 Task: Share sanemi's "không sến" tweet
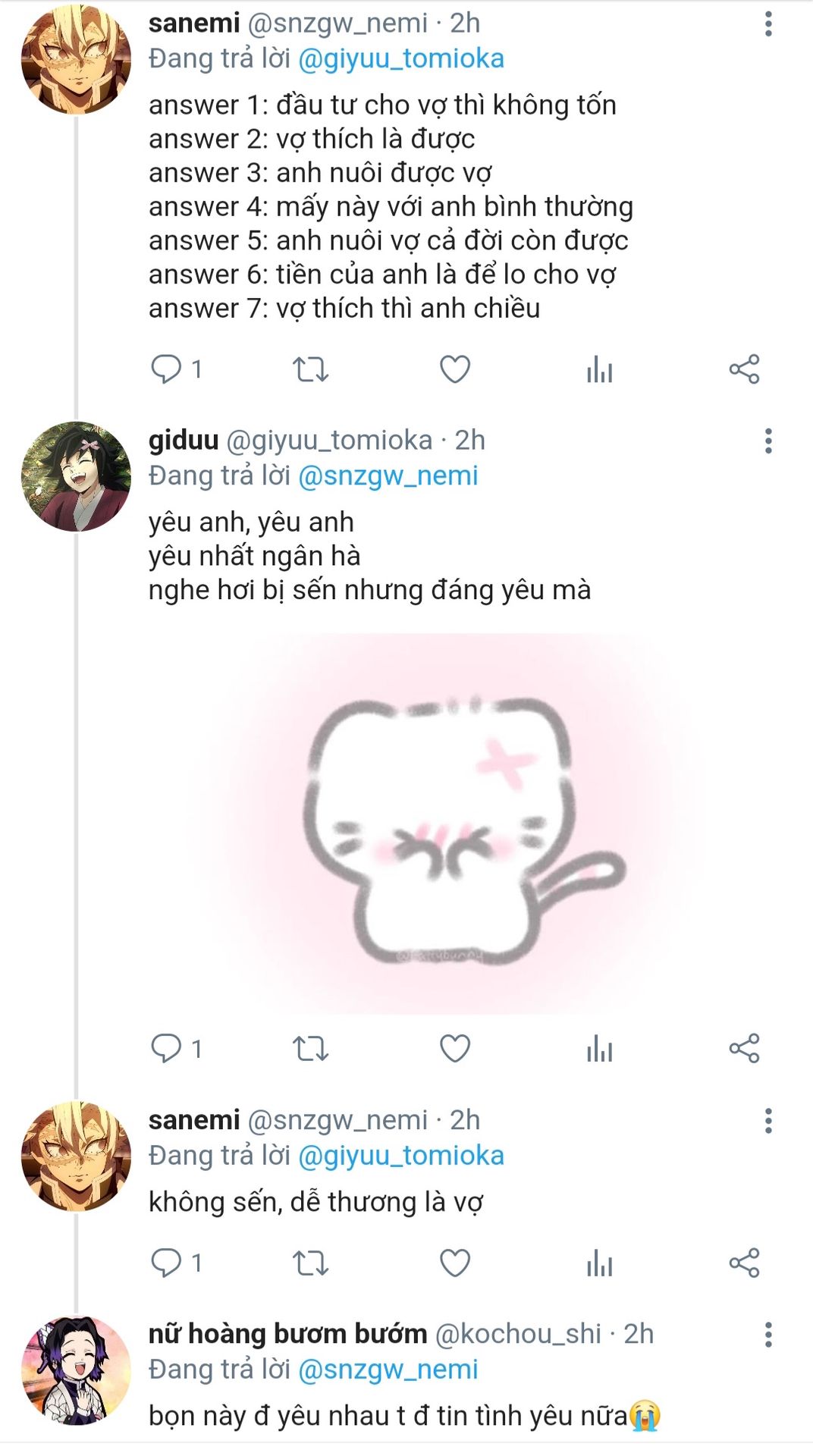744,1263
